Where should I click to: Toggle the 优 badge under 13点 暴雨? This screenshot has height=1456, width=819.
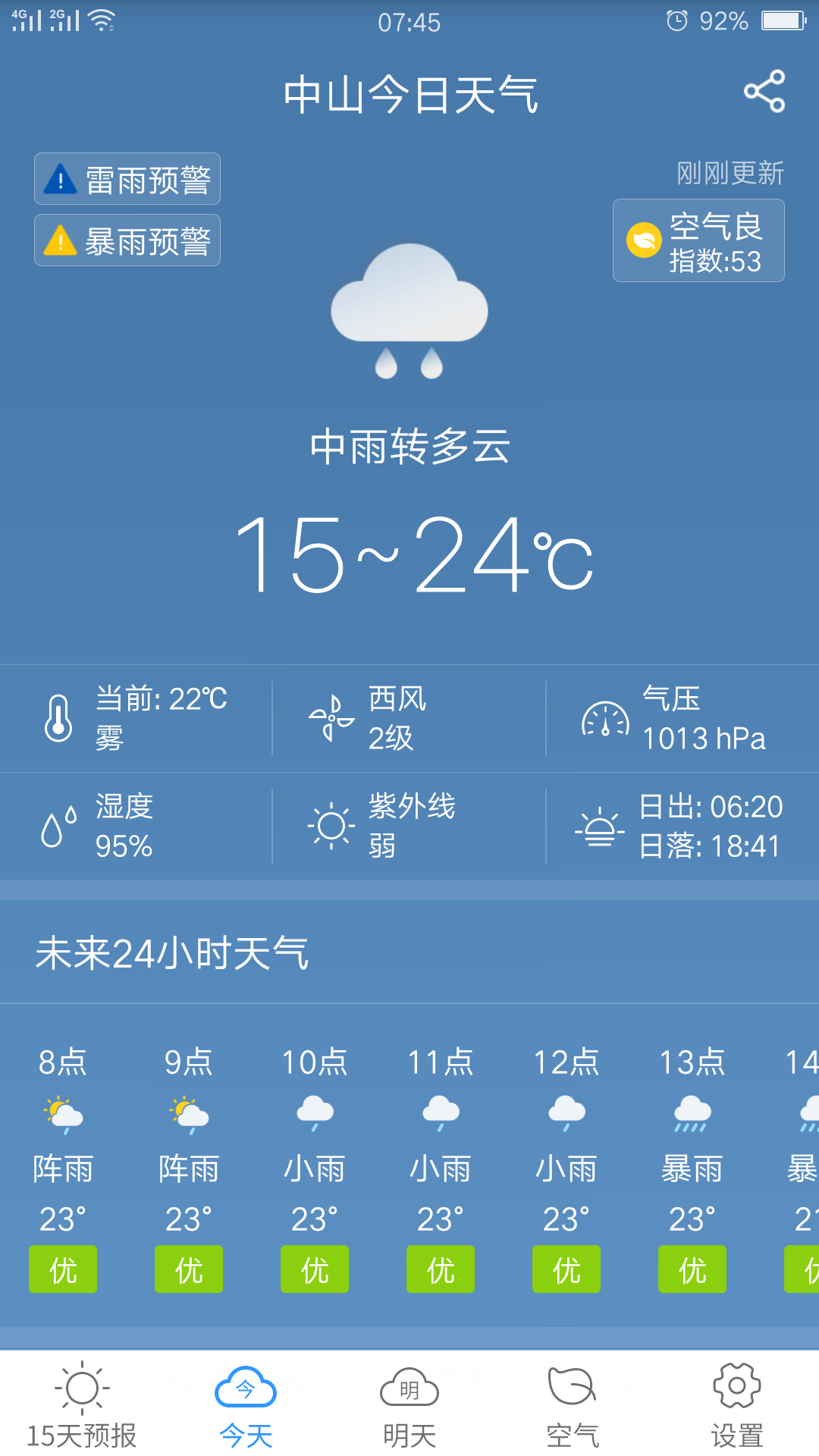coord(692,1269)
